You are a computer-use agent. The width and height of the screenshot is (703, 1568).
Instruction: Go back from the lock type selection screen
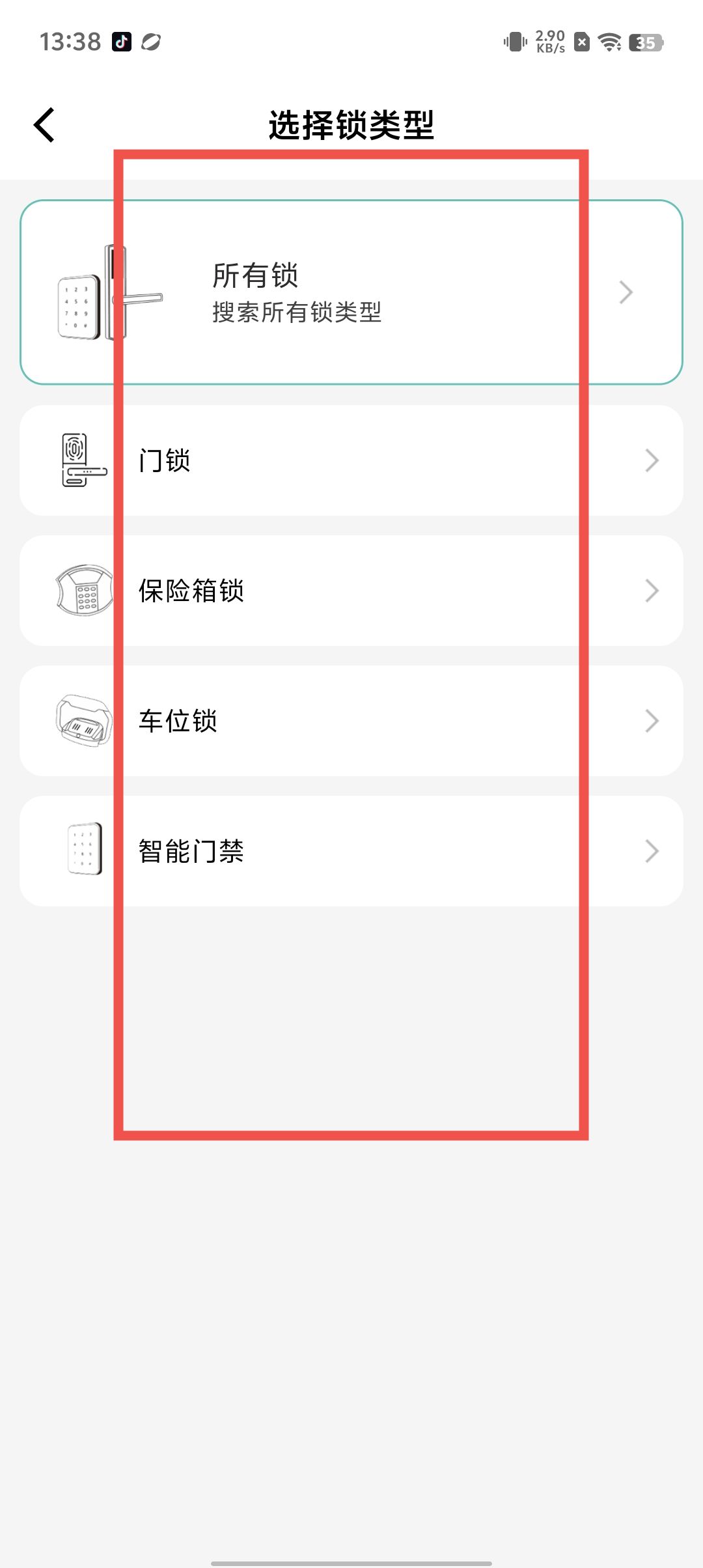point(44,125)
